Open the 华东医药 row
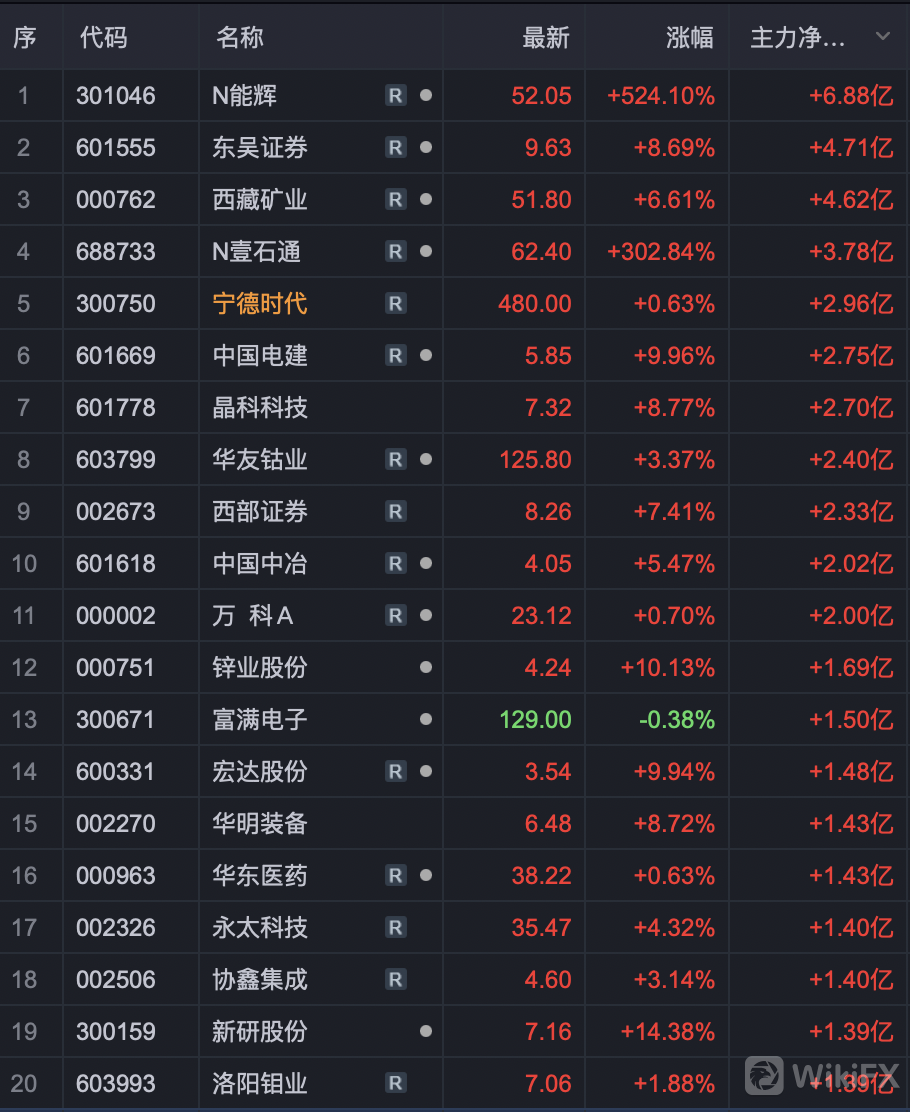This screenshot has height=1112, width=910. coord(260,876)
